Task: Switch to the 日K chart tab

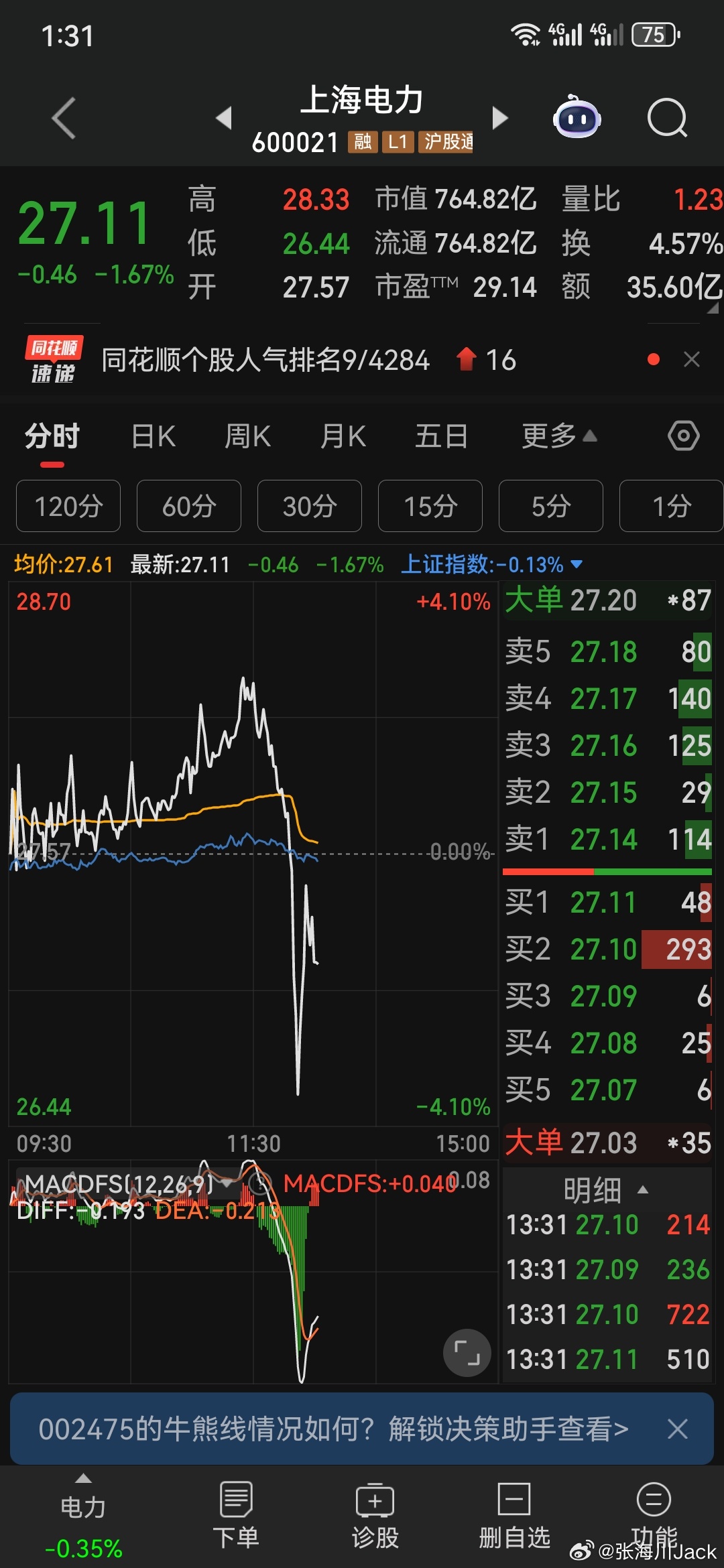Action: coord(154,437)
